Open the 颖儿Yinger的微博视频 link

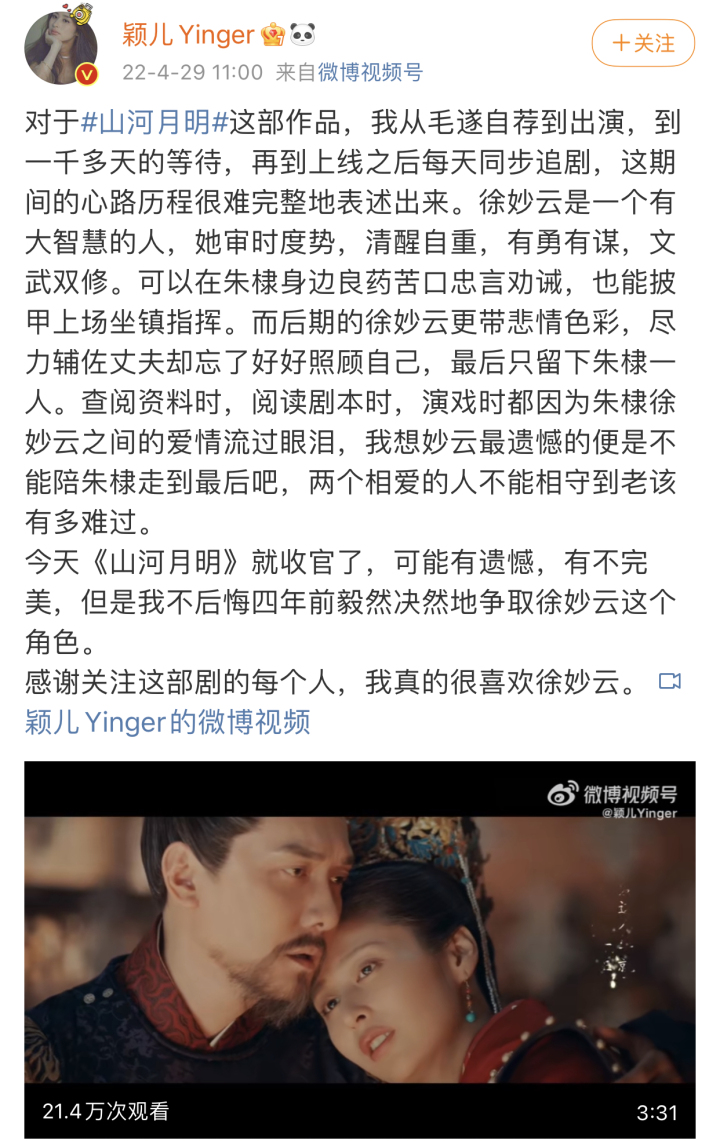(x=168, y=720)
